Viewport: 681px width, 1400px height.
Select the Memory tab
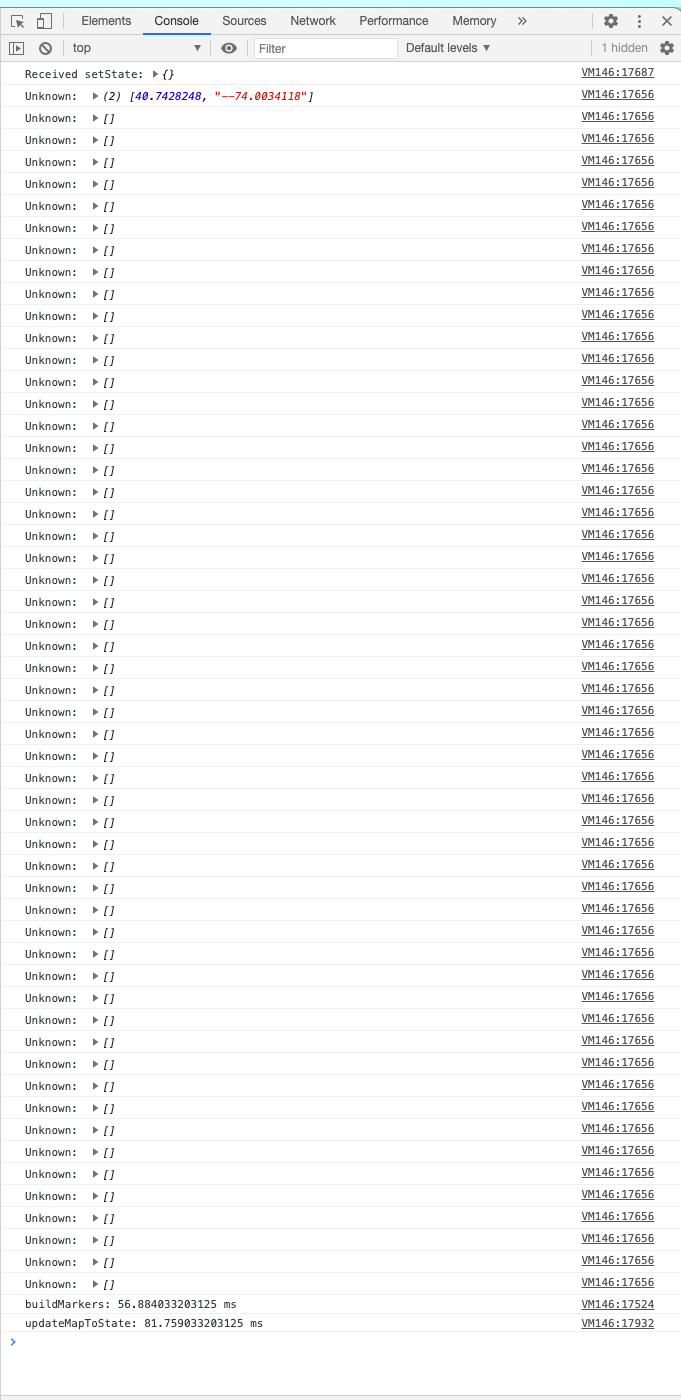coord(474,21)
